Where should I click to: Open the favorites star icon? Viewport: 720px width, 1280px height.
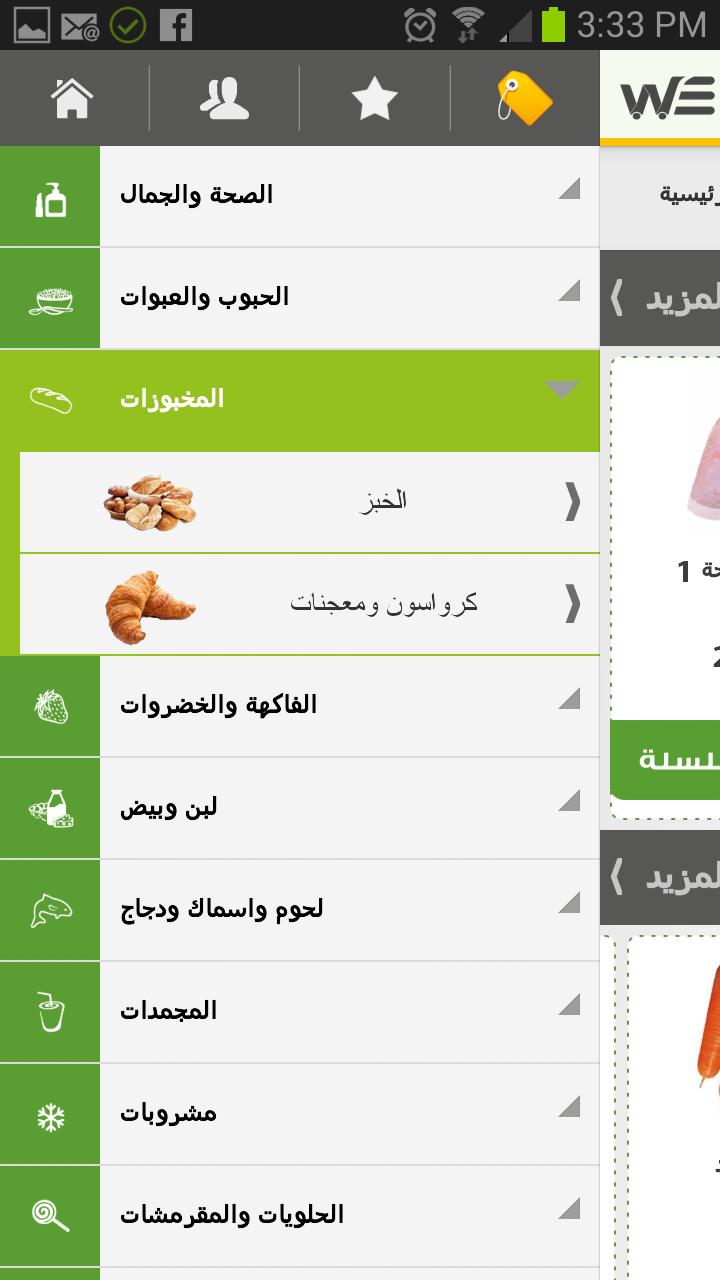click(x=375, y=98)
